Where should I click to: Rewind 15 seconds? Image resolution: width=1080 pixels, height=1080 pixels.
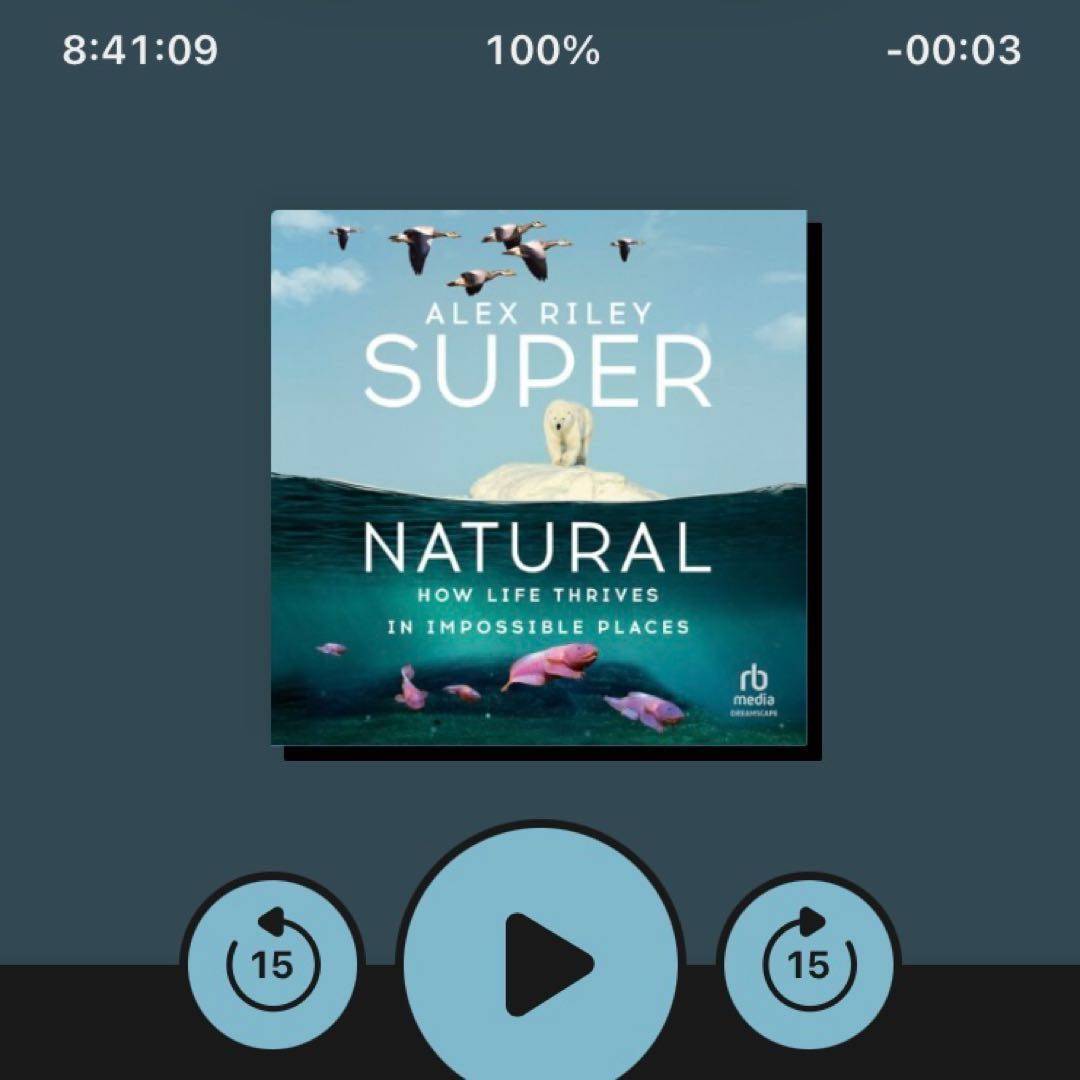[x=272, y=964]
